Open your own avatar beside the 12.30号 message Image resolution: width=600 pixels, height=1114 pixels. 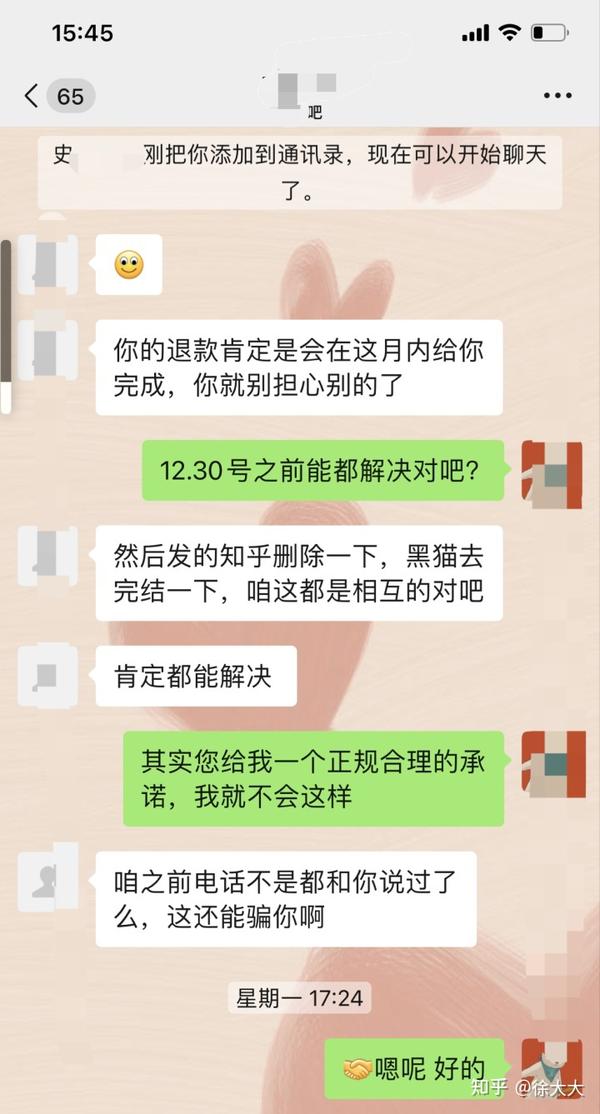point(552,475)
